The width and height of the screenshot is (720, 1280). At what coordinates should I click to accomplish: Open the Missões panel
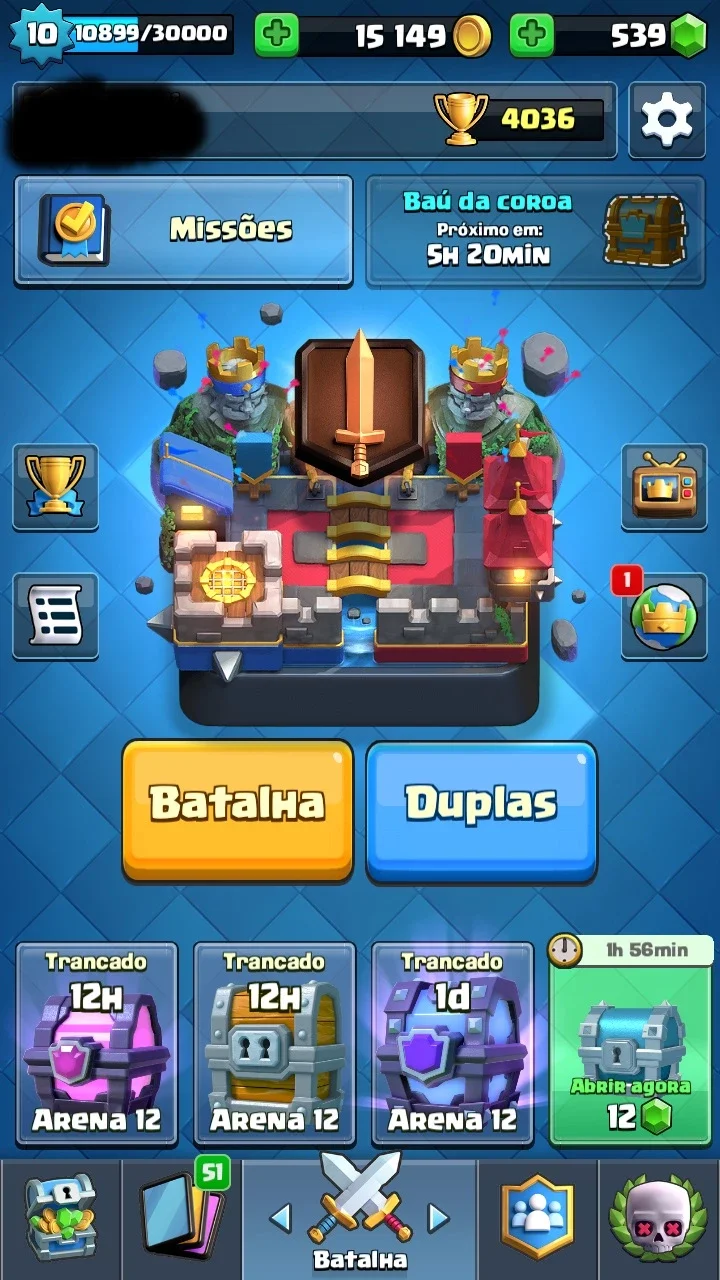click(184, 230)
